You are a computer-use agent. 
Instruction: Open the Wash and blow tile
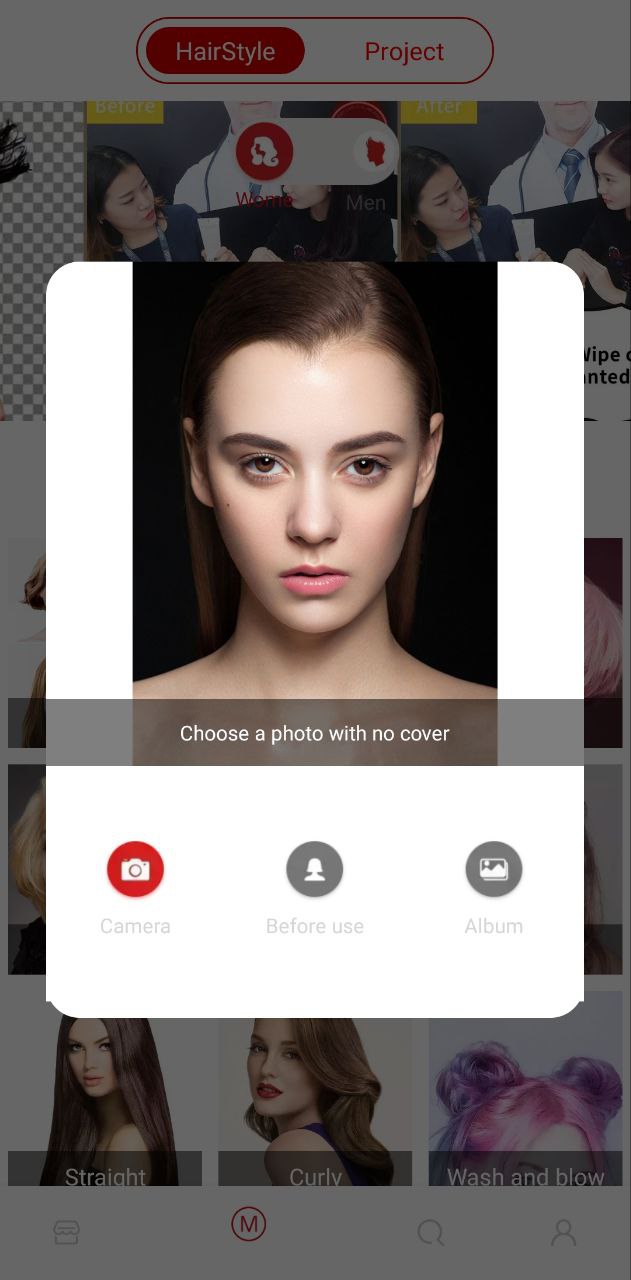pos(525,1100)
